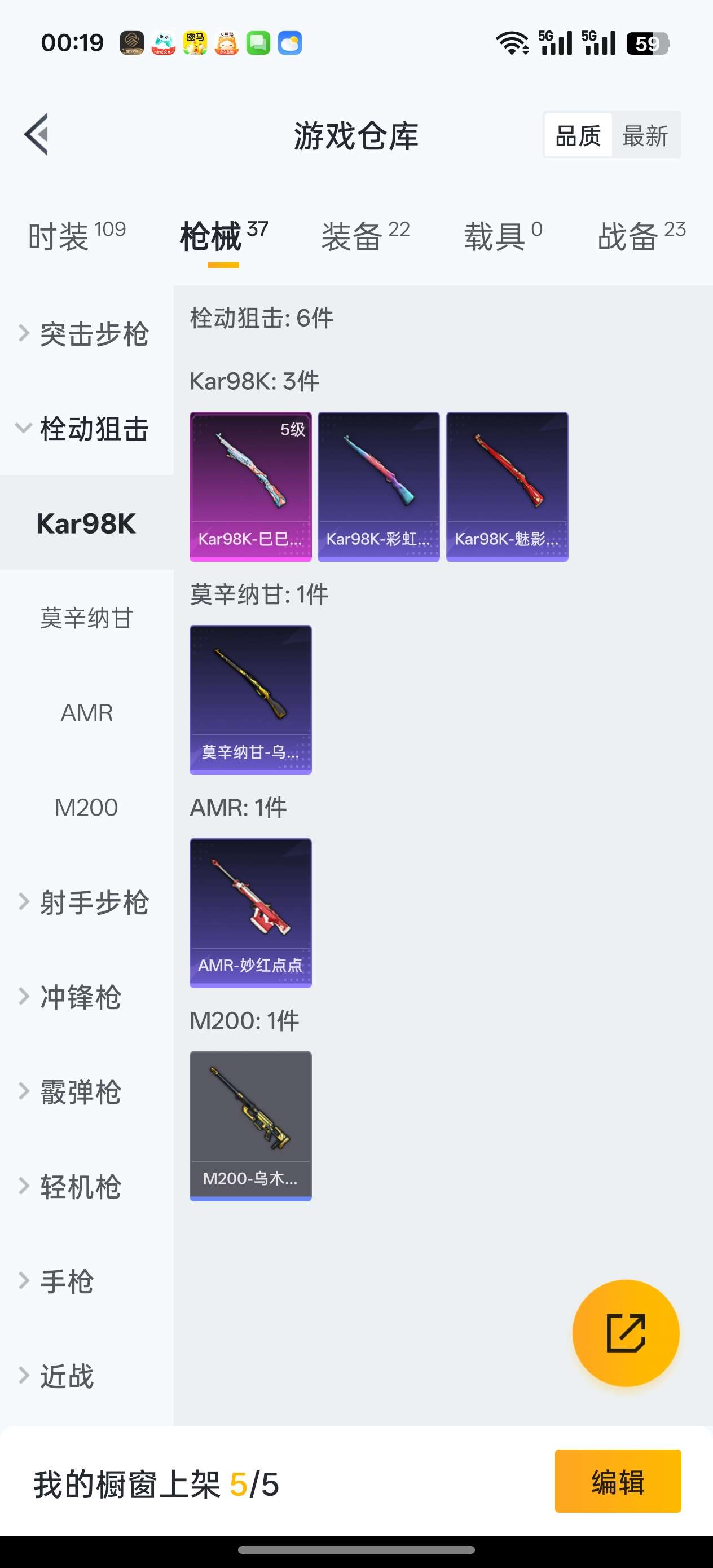Tap the orange floating share button
Screen dimensions: 713x1568
pos(626,1333)
